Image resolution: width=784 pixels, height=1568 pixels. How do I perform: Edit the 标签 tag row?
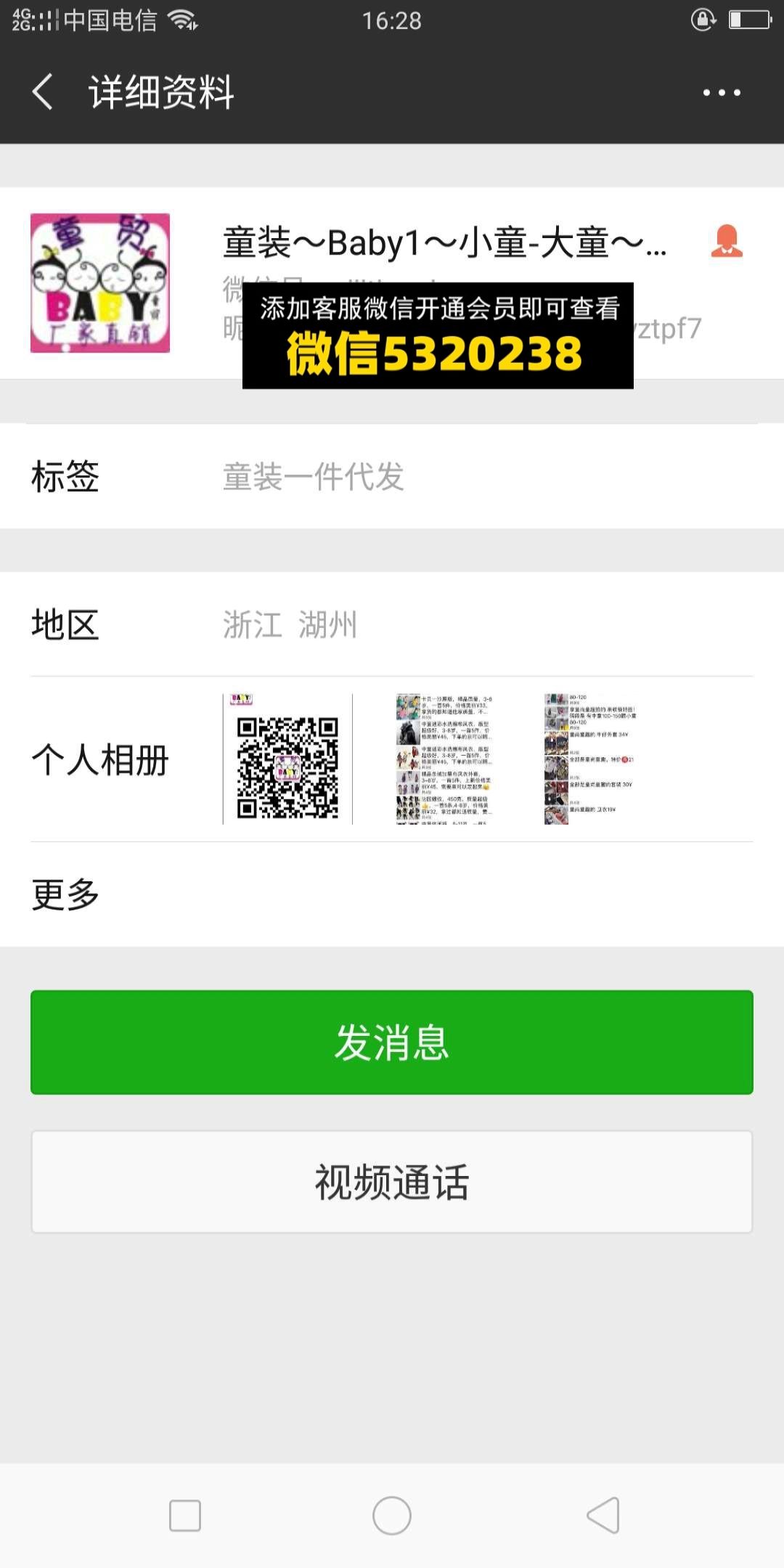point(392,477)
